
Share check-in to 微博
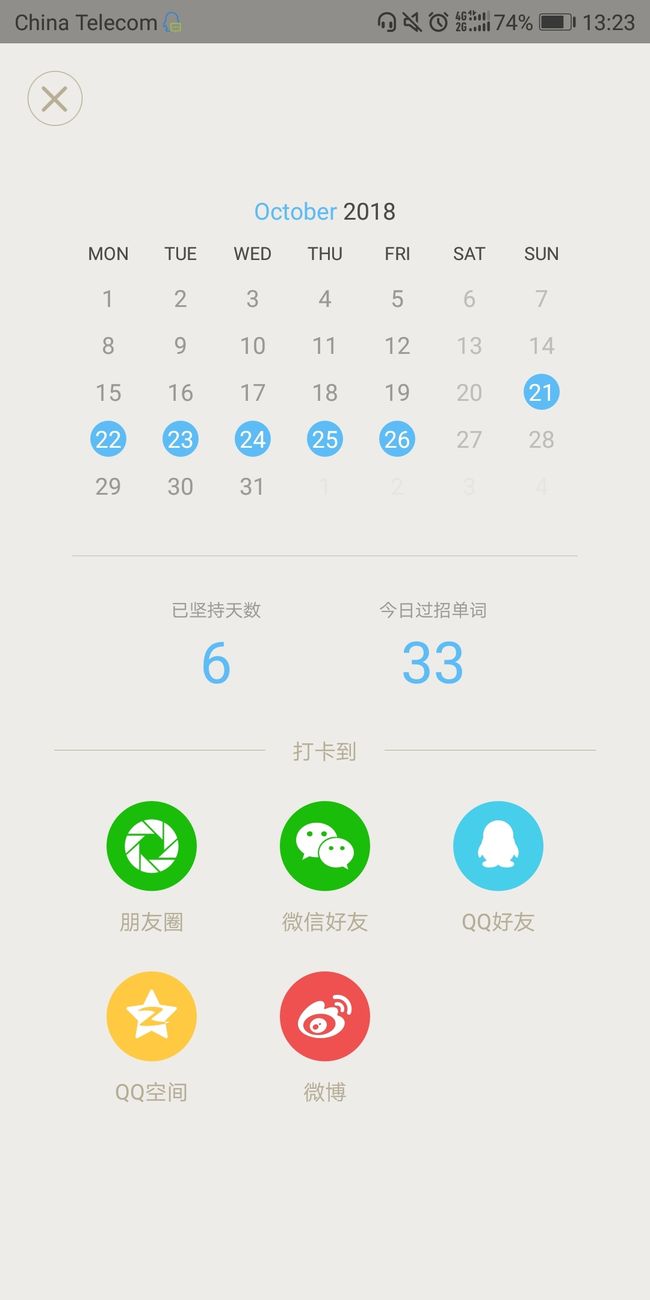pos(325,1016)
